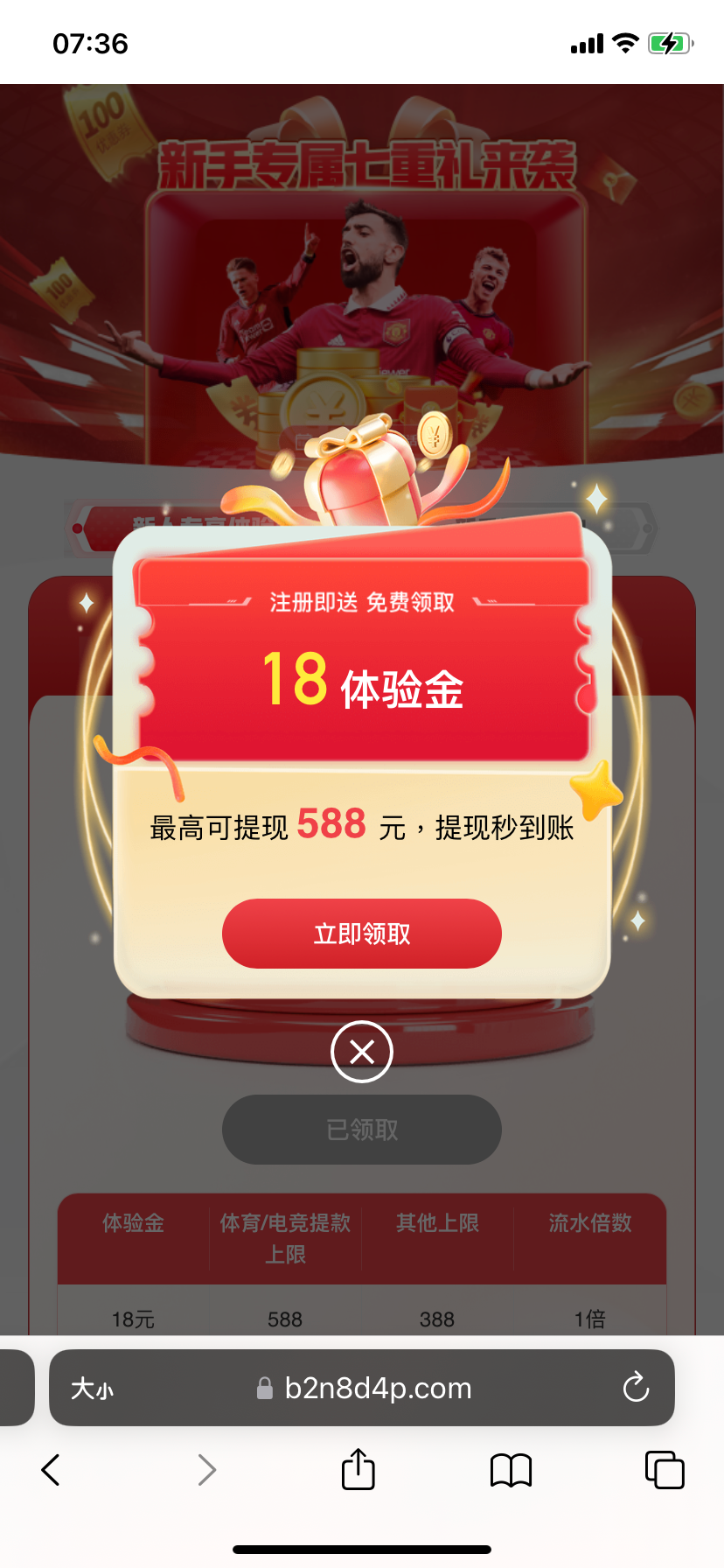Open the 大小 text size menu
The width and height of the screenshot is (724, 1568).
(x=92, y=1389)
